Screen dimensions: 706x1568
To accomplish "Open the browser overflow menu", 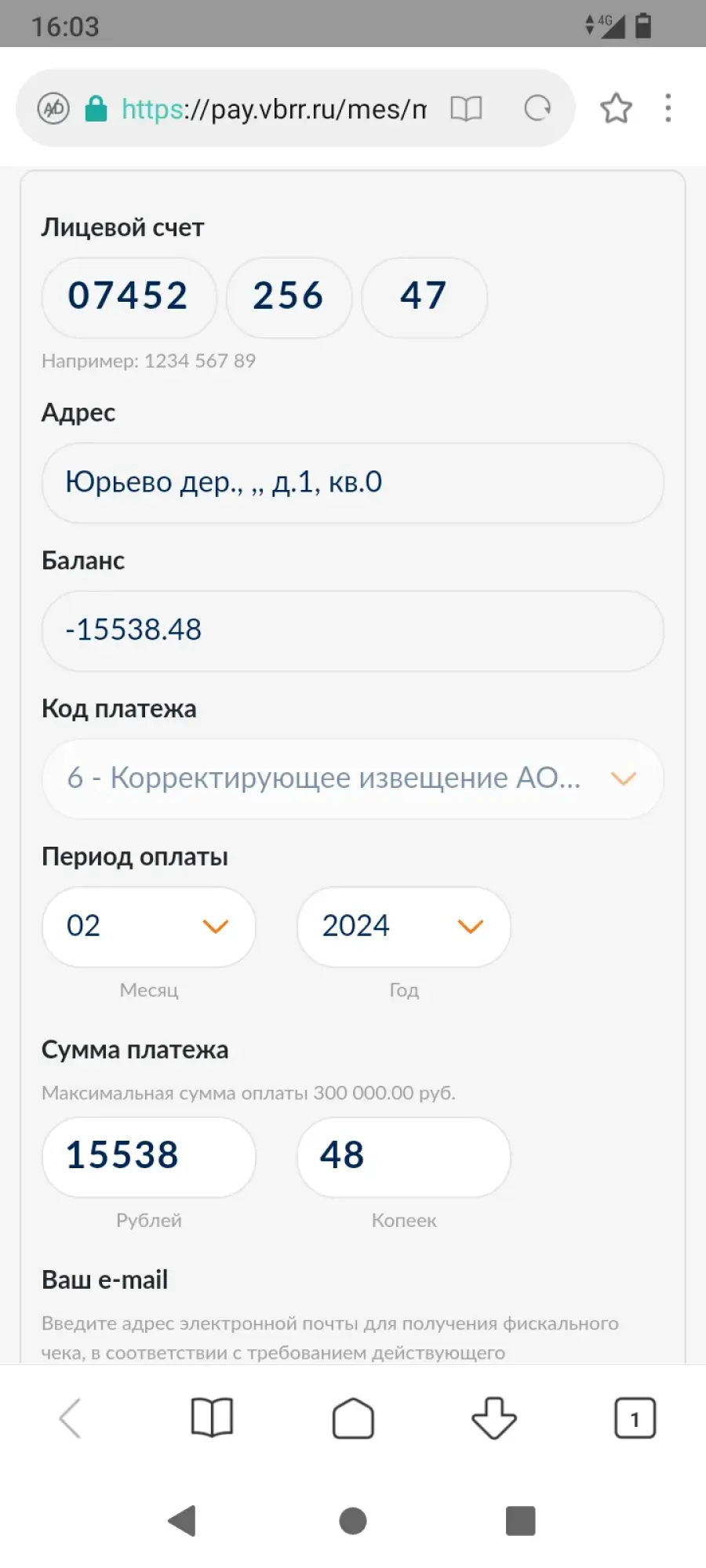I will coord(668,108).
